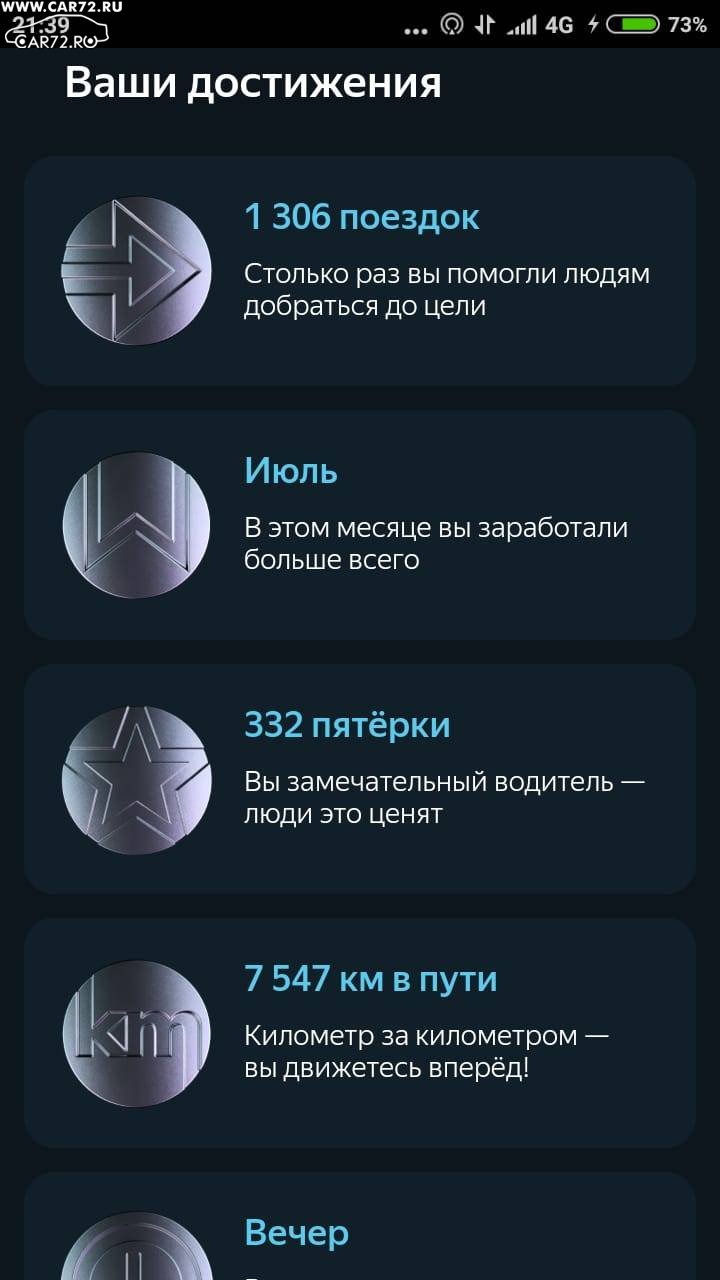View the 7 547 км в пути card
The image size is (720, 1280).
pyautogui.click(x=360, y=1033)
